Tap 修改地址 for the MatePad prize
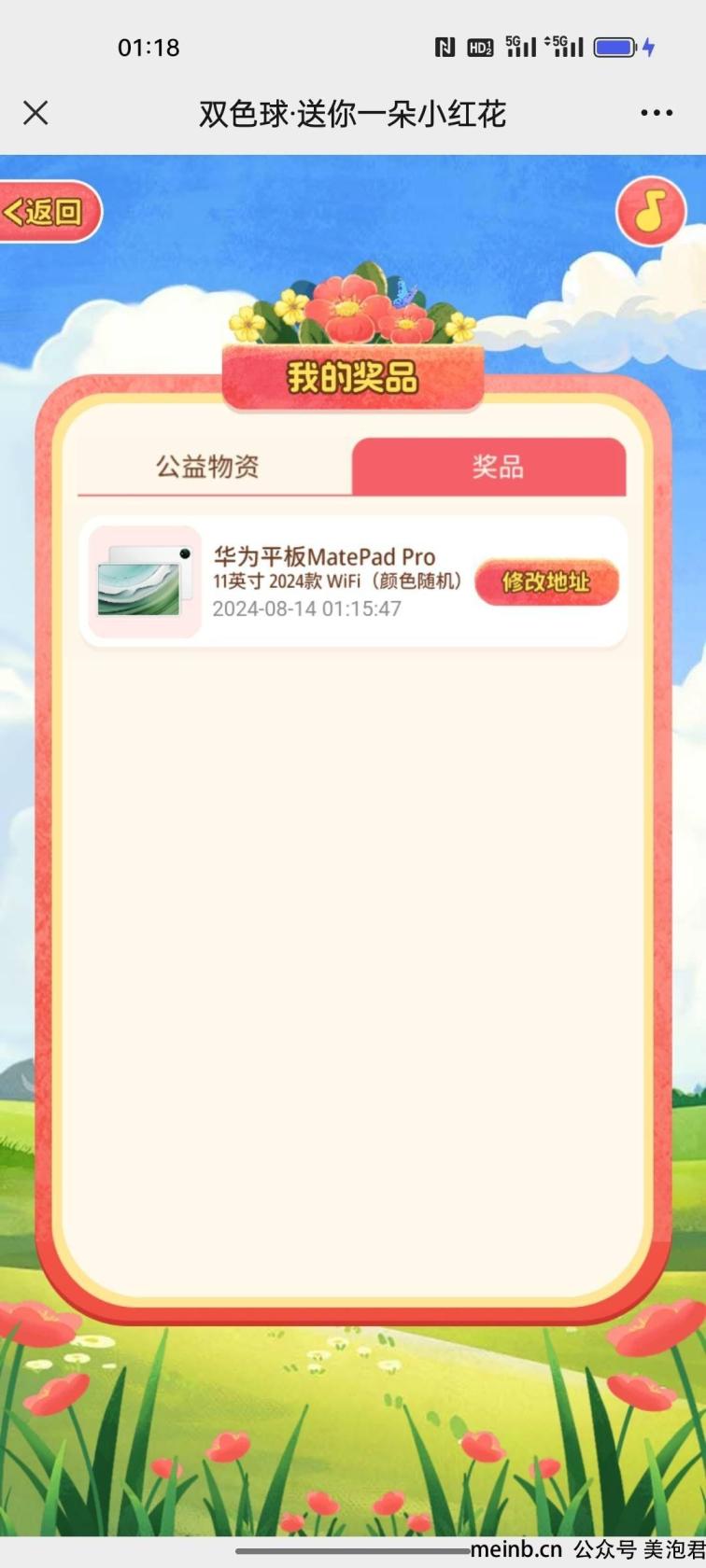The width and height of the screenshot is (706, 1568). 546,582
